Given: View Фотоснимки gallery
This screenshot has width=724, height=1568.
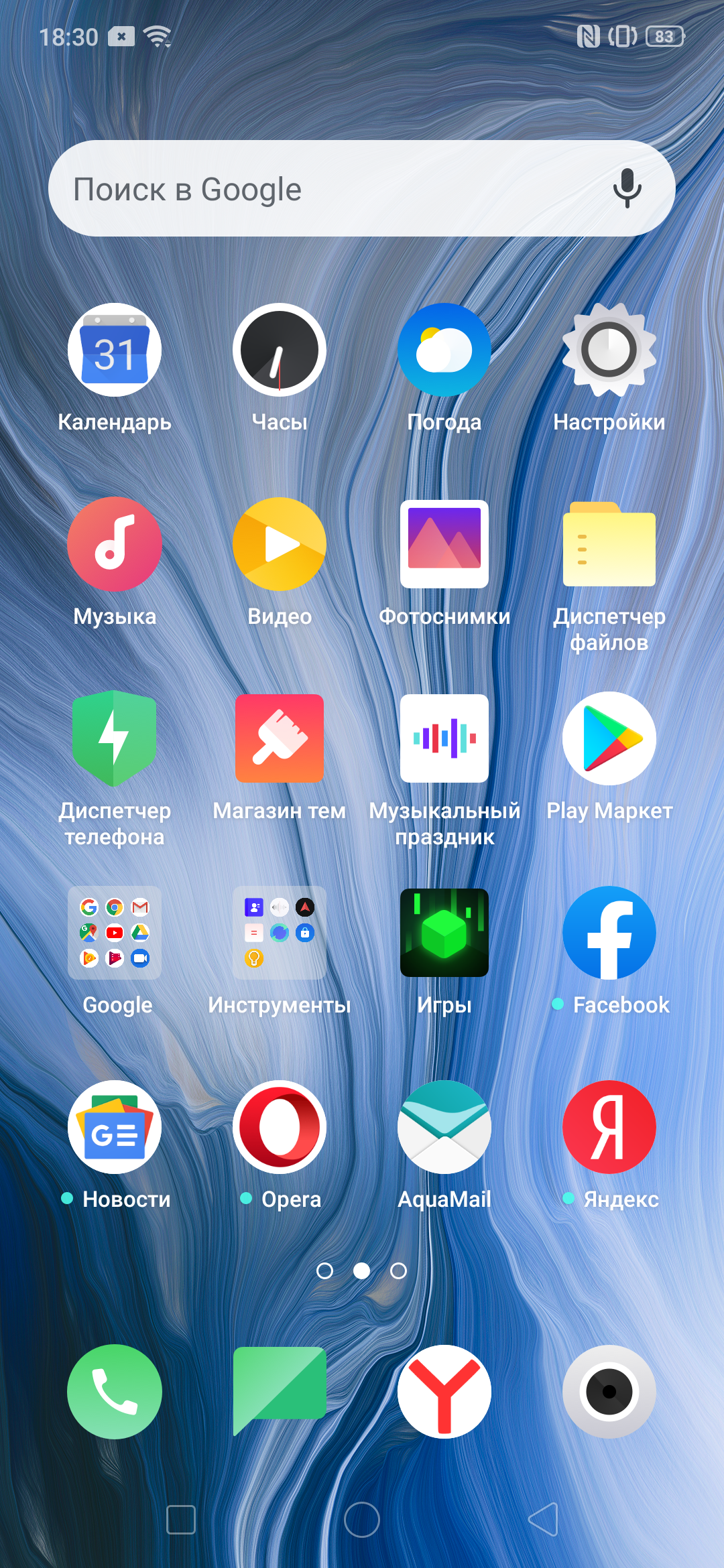Looking at the screenshot, I should click(444, 544).
